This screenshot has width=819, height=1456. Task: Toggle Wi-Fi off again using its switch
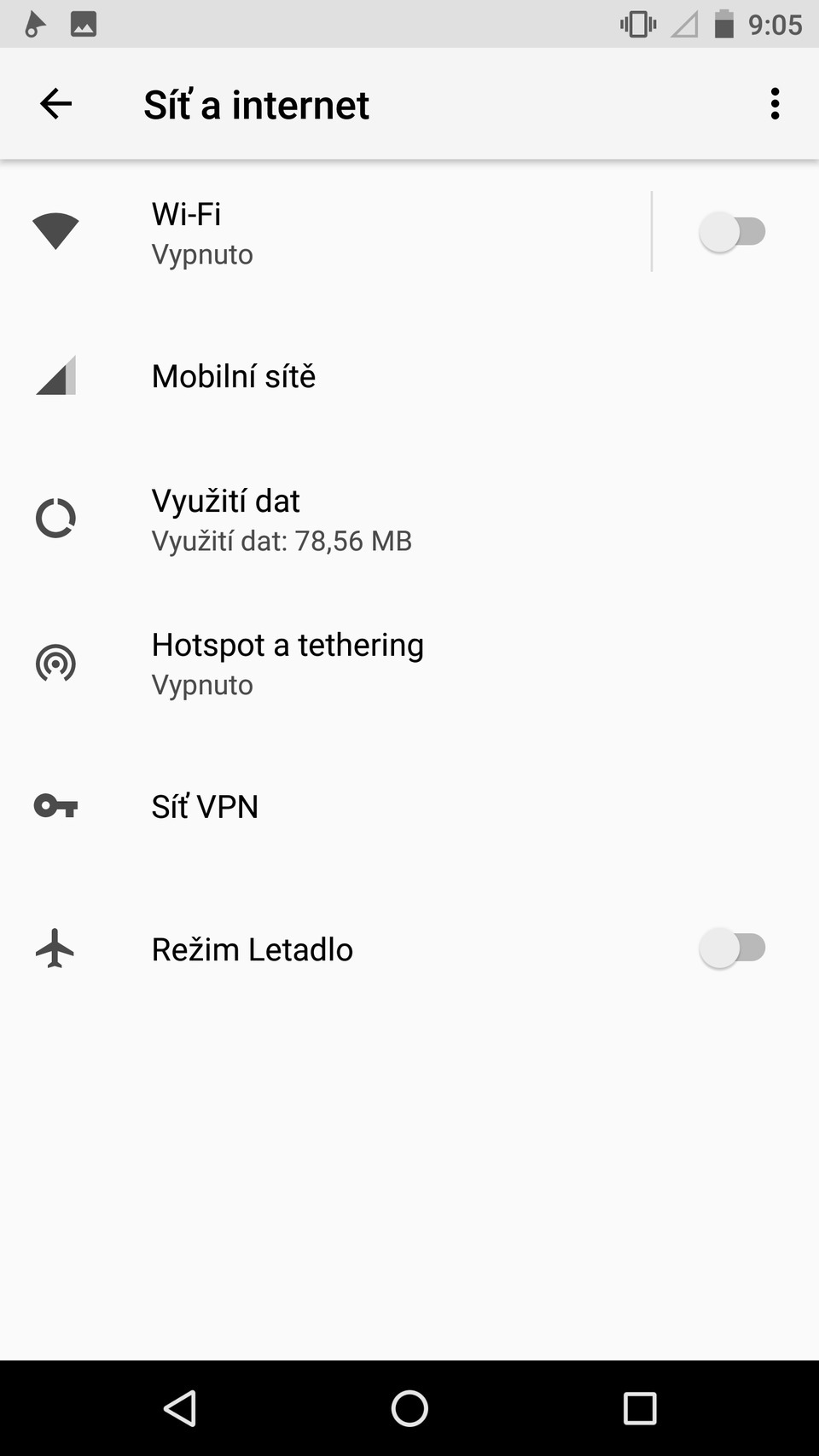click(735, 230)
